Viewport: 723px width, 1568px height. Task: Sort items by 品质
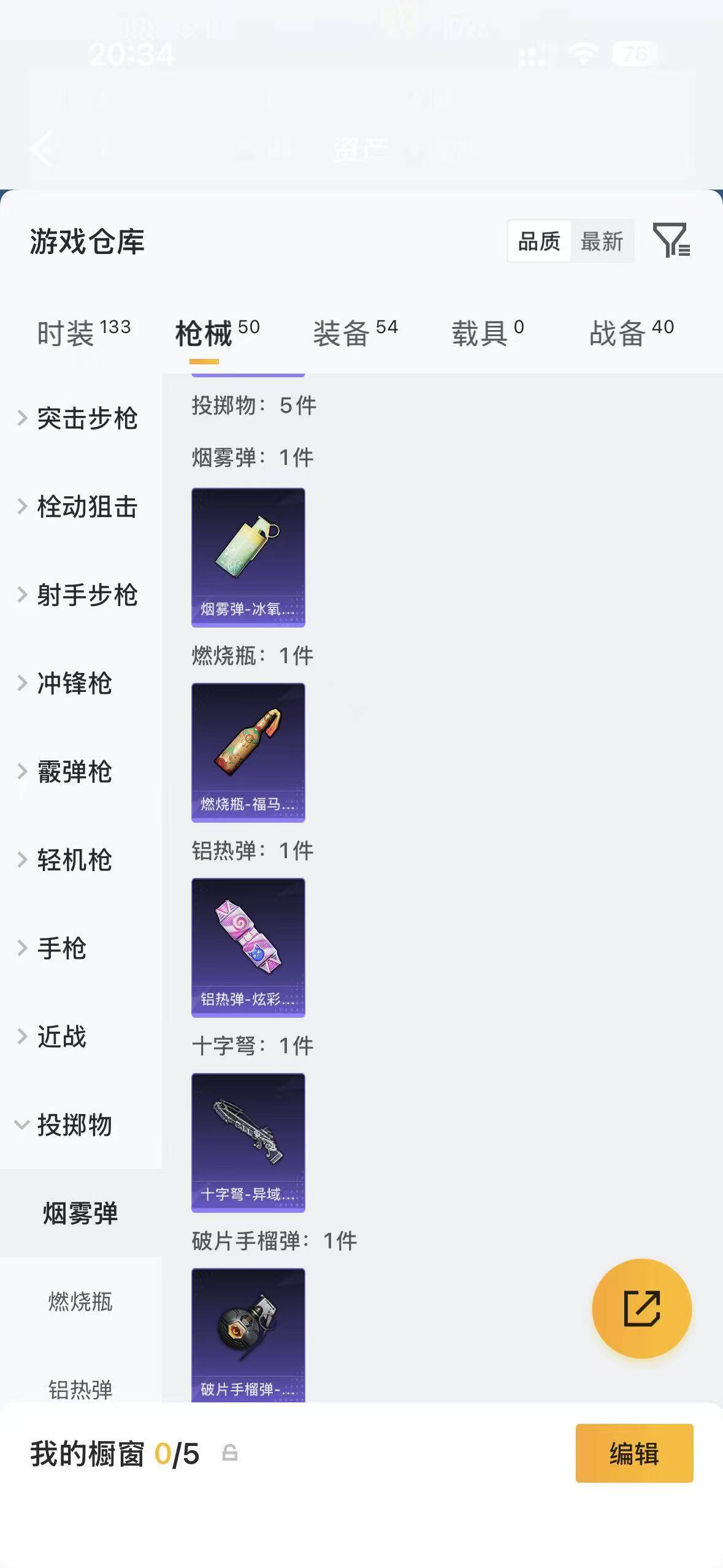538,242
